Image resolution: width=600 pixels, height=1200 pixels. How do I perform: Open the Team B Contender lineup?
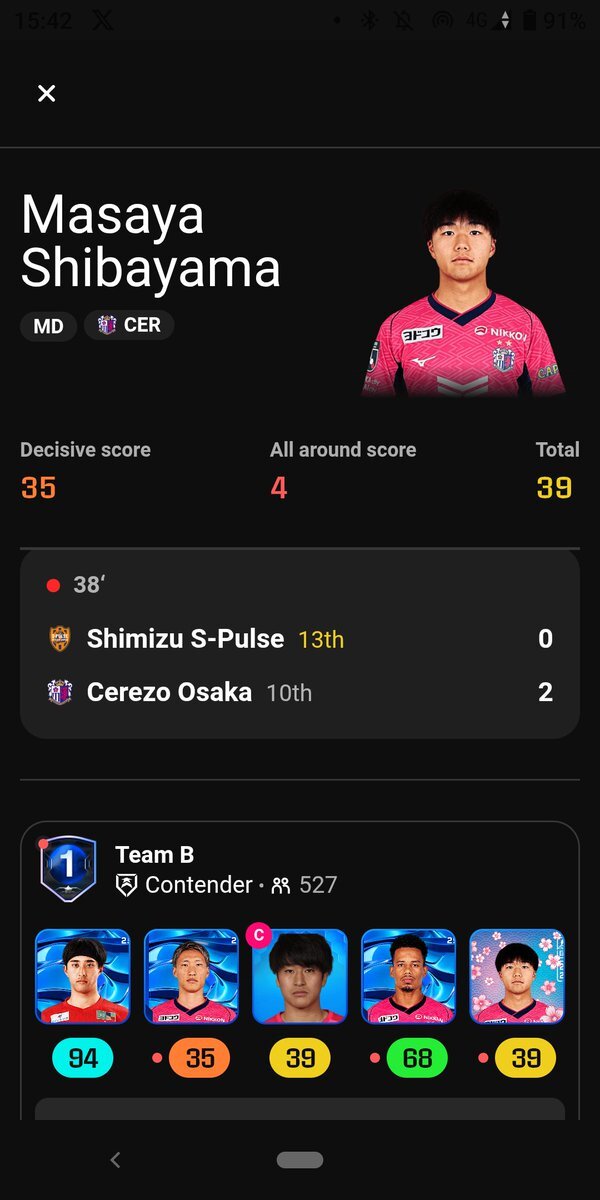[225, 869]
